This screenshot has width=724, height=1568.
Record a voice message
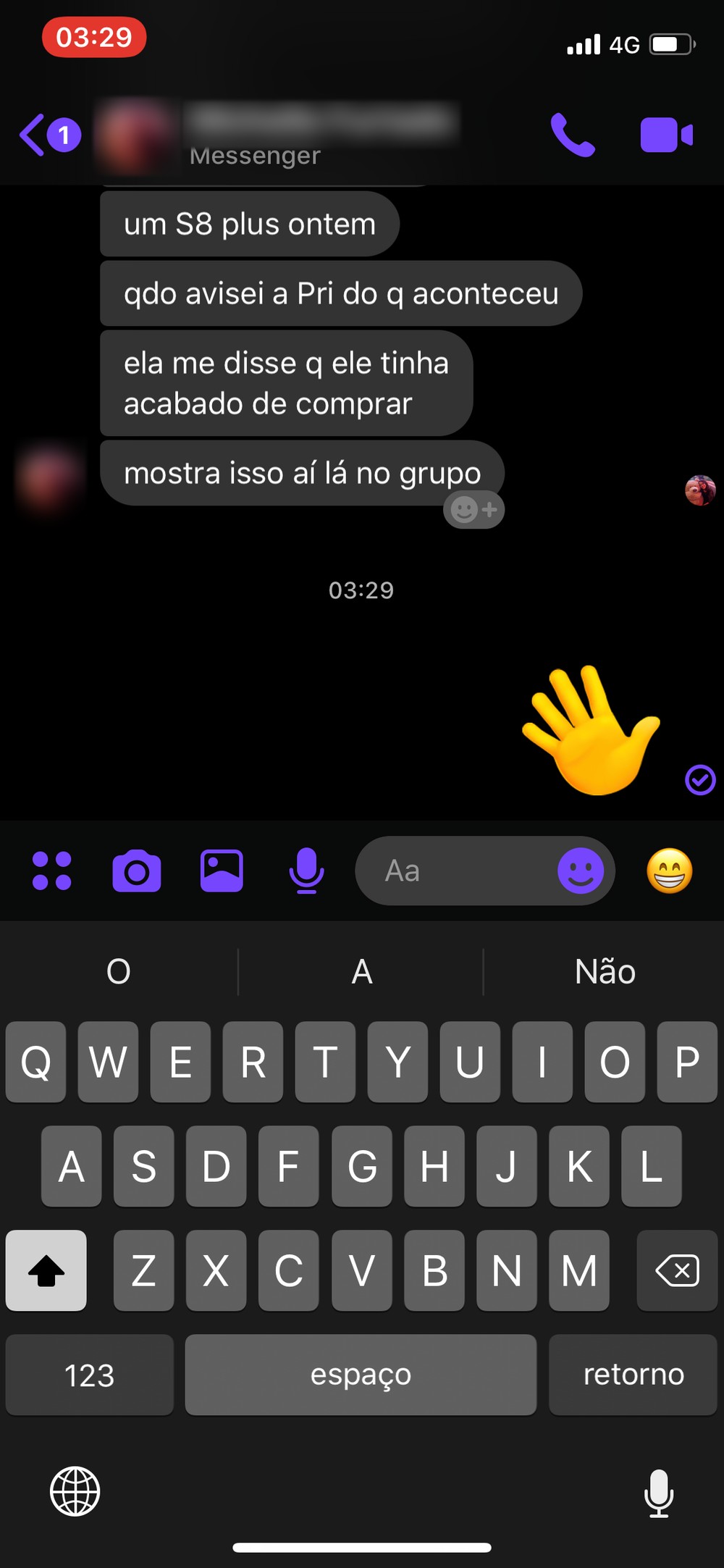306,871
